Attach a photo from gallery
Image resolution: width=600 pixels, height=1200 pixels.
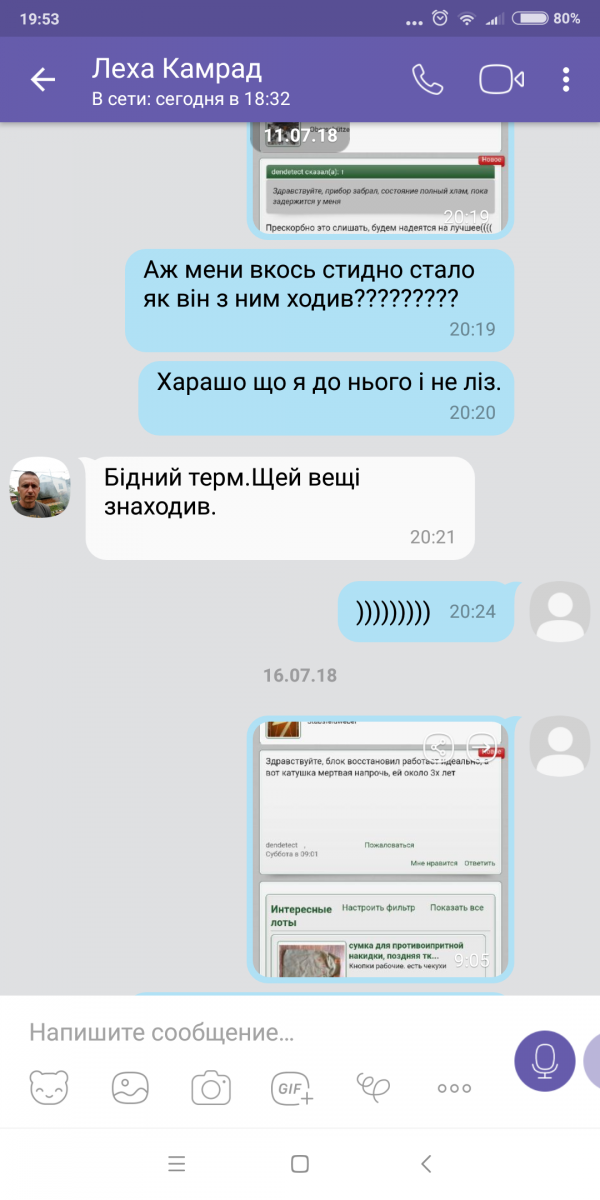pyautogui.click(x=130, y=1086)
